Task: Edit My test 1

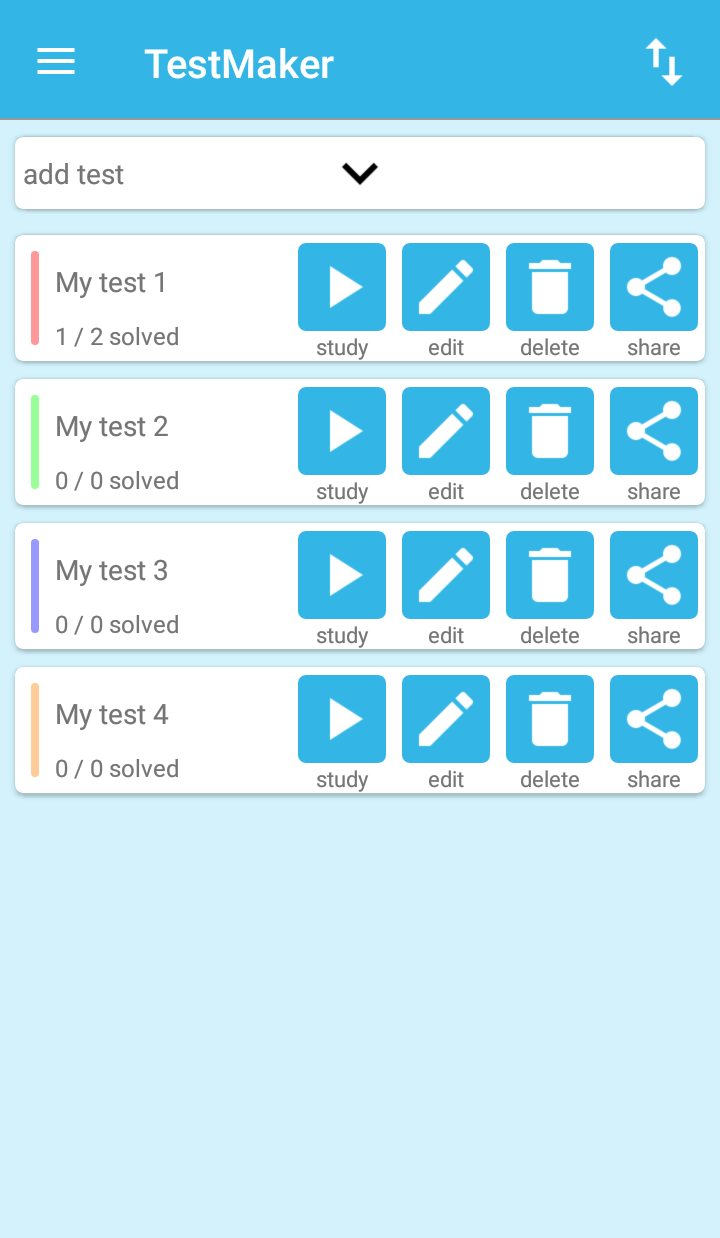Action: click(x=446, y=287)
